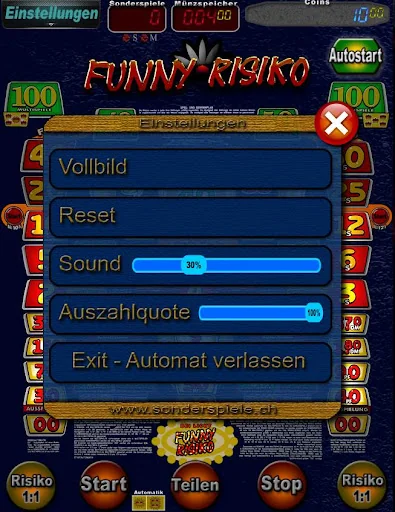395x512 pixels.
Task: Tap the right Risiko 1:1 button
Action: point(362,487)
